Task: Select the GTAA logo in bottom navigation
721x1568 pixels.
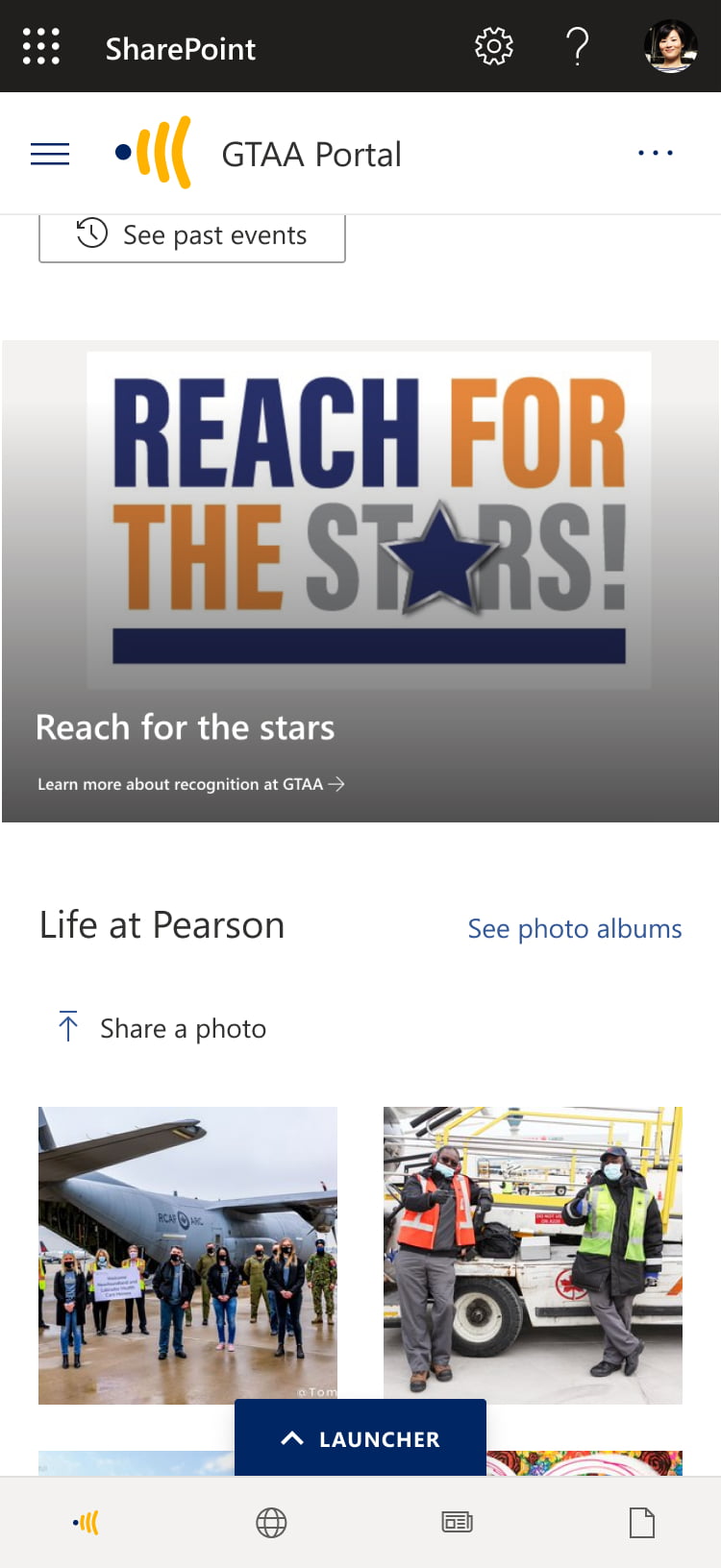Action: 86,1522
